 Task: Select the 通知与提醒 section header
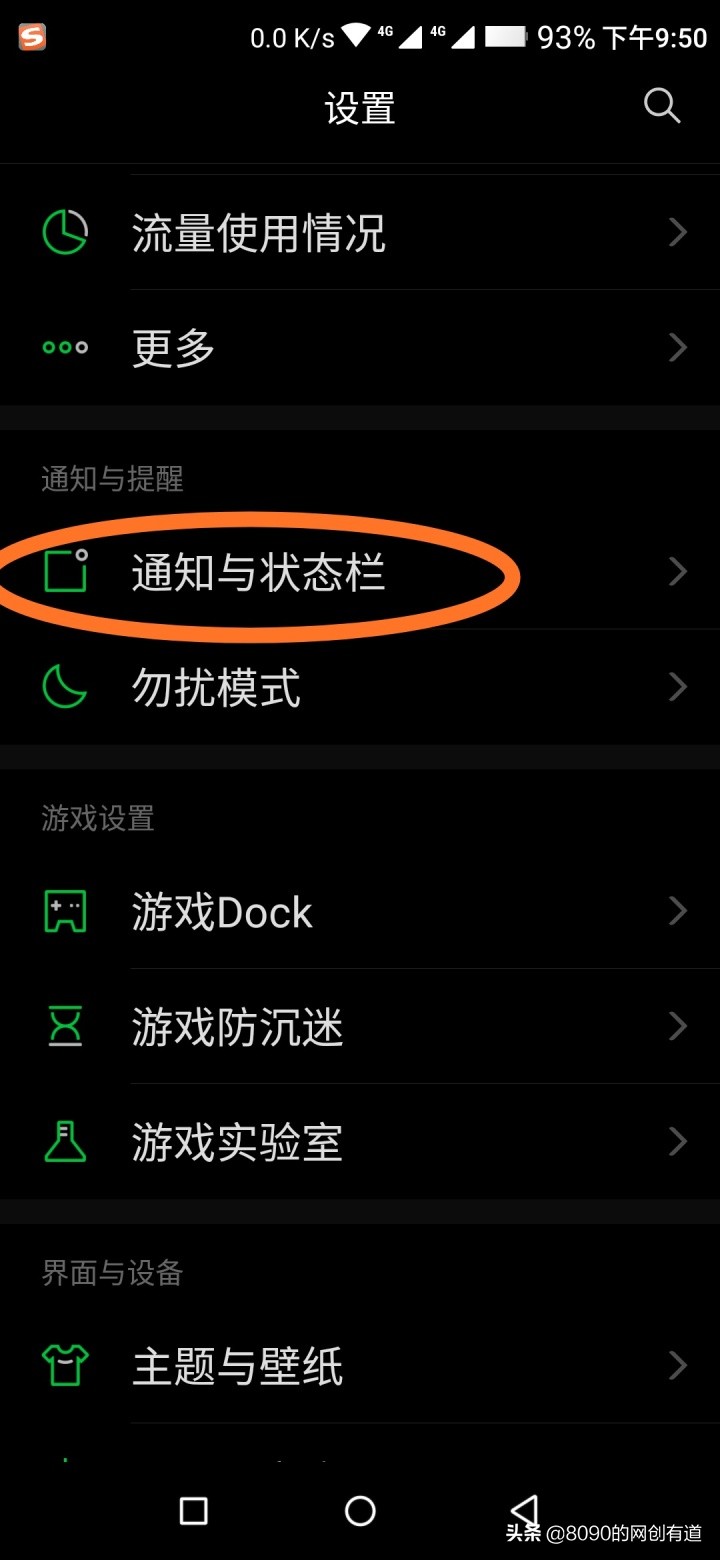(x=112, y=479)
